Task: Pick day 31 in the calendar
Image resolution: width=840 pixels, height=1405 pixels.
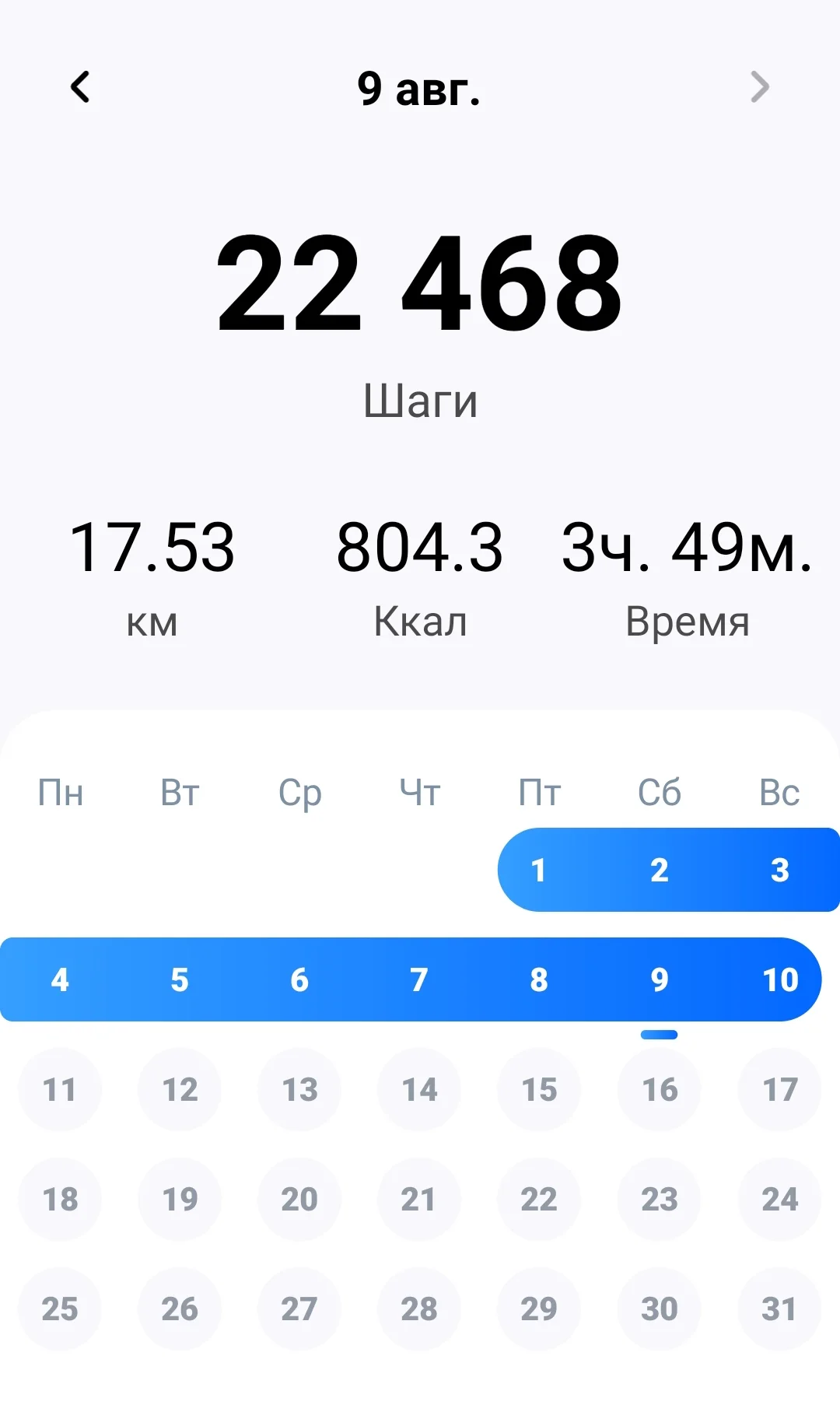Action: tap(779, 1309)
